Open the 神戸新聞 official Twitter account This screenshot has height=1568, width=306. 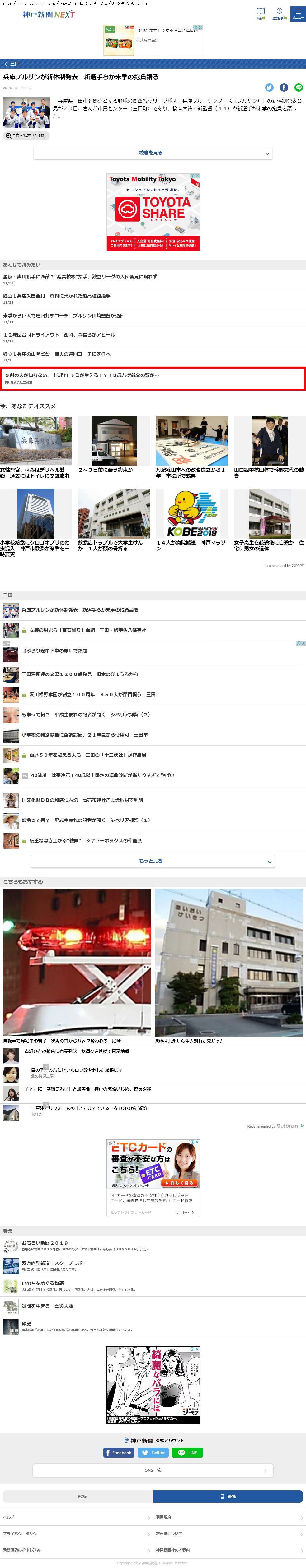[153, 1452]
